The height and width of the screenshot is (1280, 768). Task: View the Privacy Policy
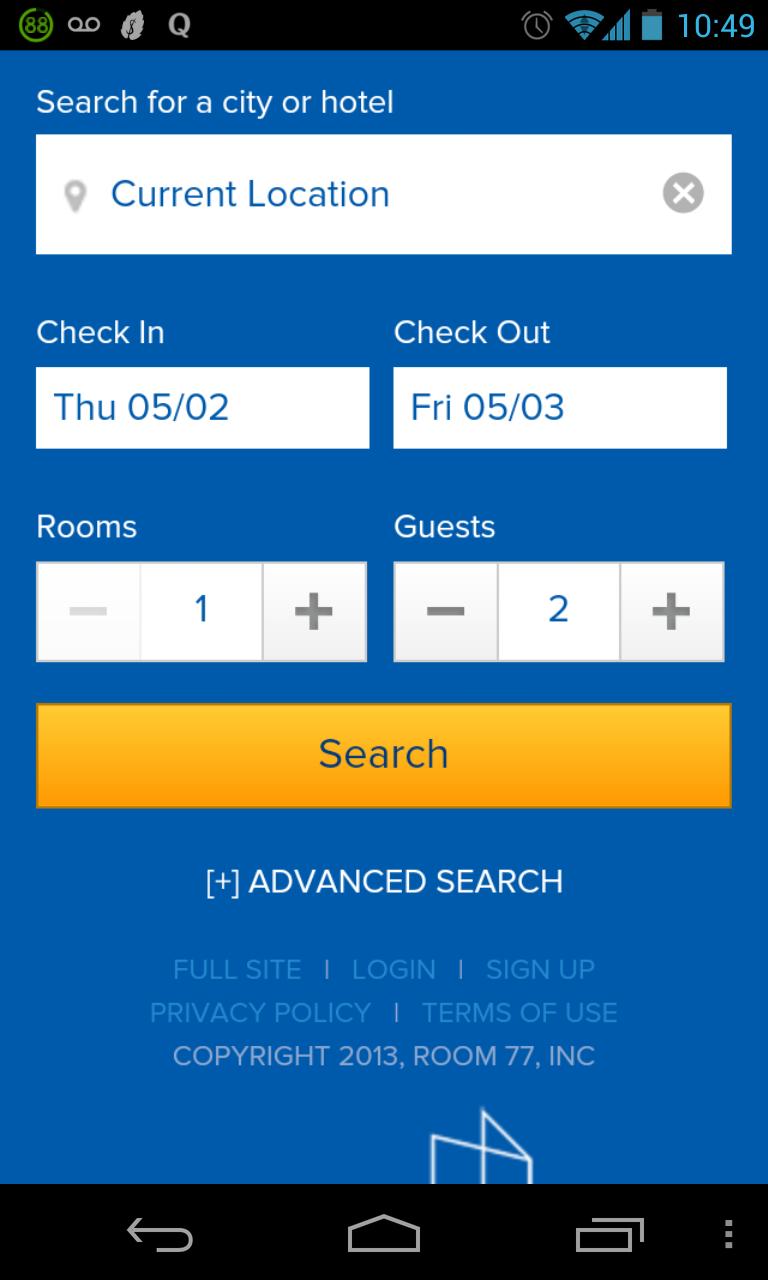coord(260,1012)
